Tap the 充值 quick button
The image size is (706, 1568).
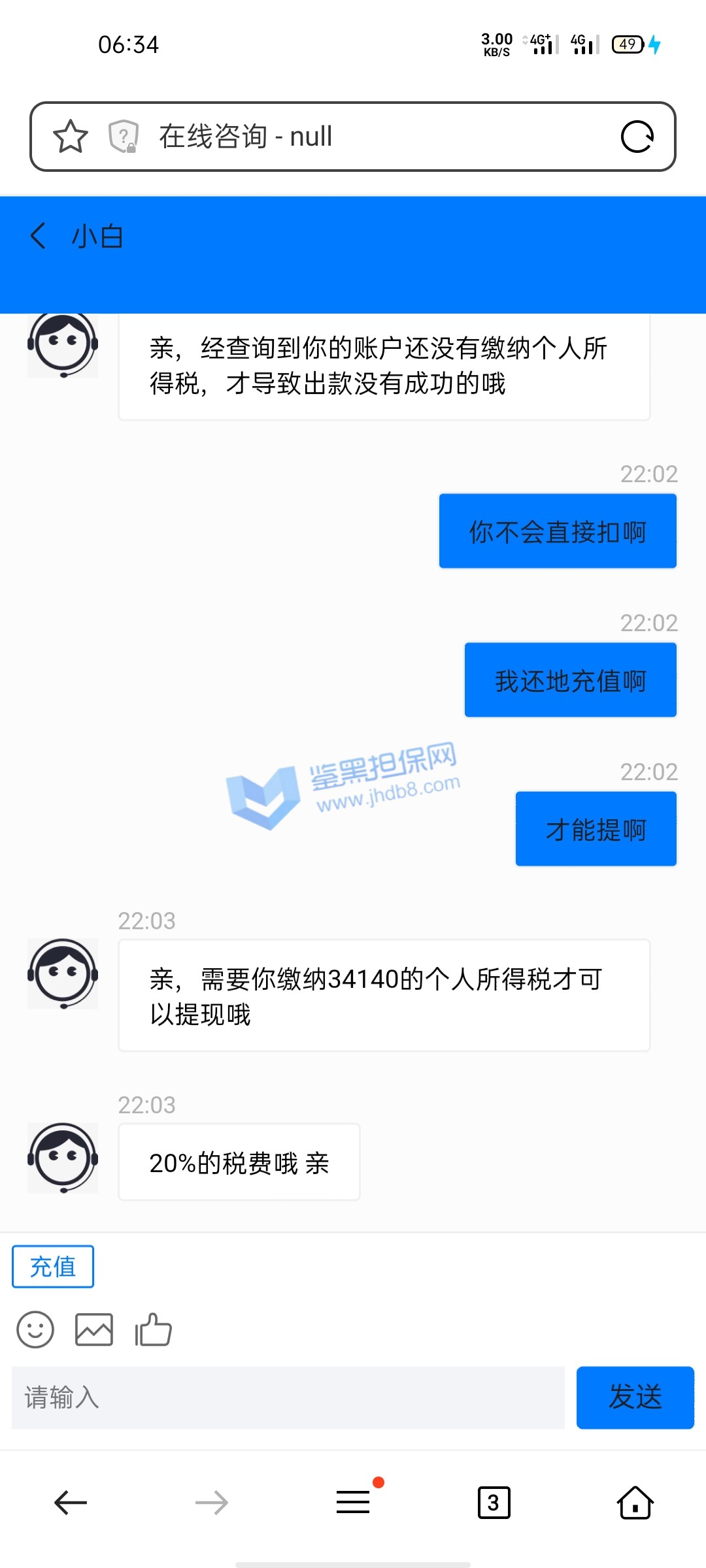[53, 1266]
